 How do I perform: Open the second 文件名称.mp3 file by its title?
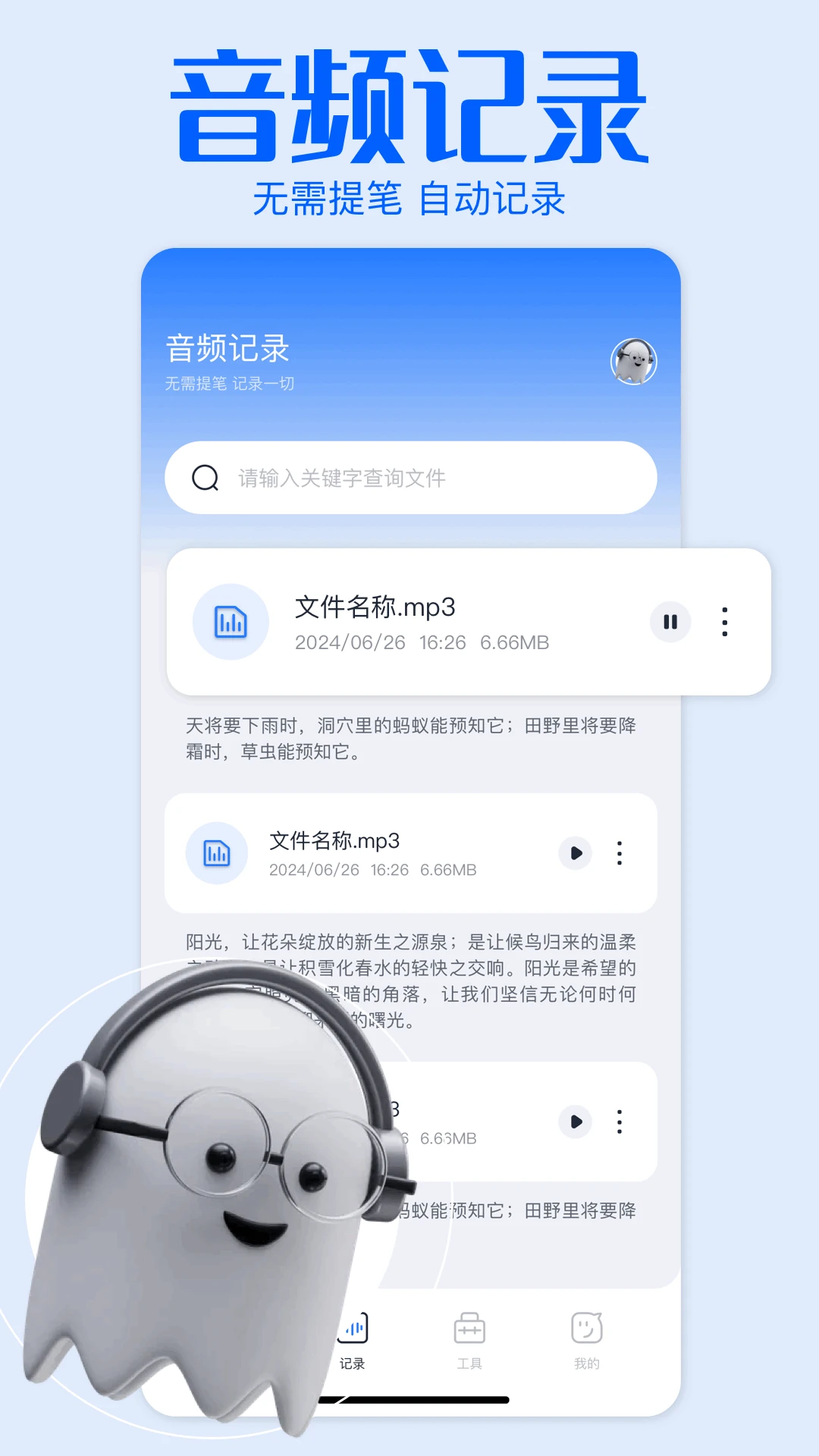334,840
